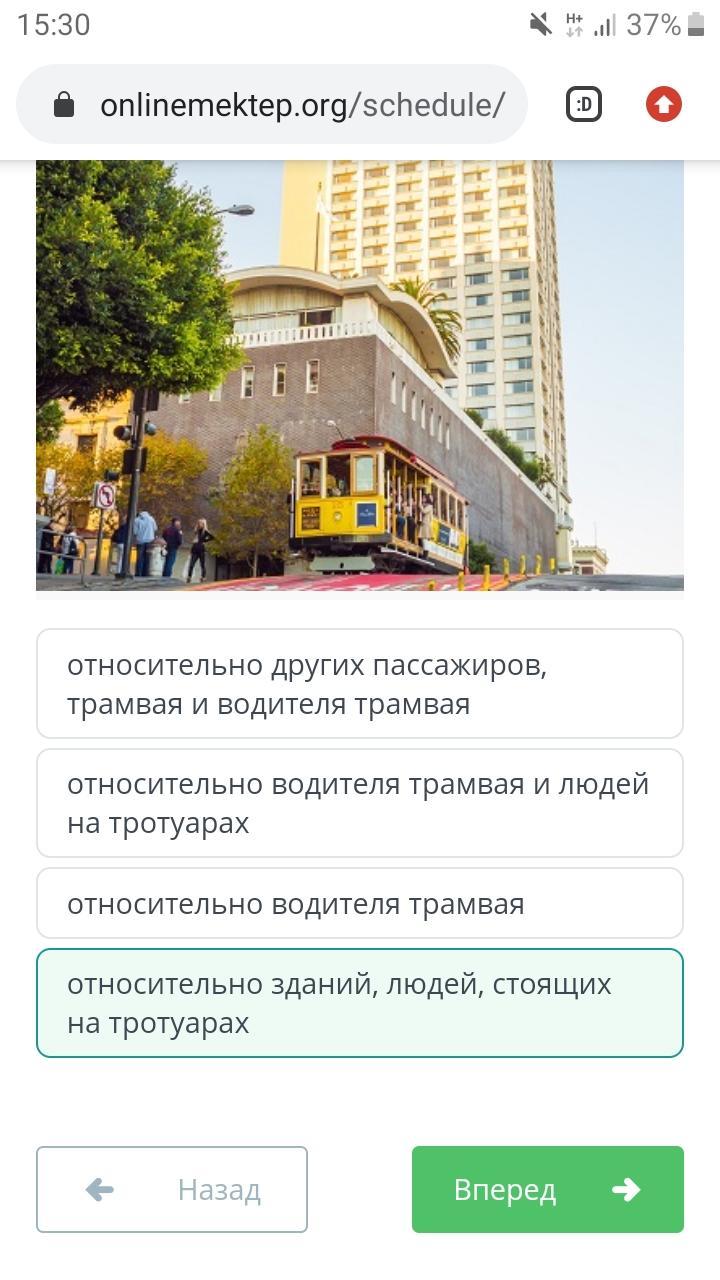Screen dimensions: 720x1280
Task: Choose 'относительно водителя трамвая и людей на тротуарах'
Action: pos(360,803)
